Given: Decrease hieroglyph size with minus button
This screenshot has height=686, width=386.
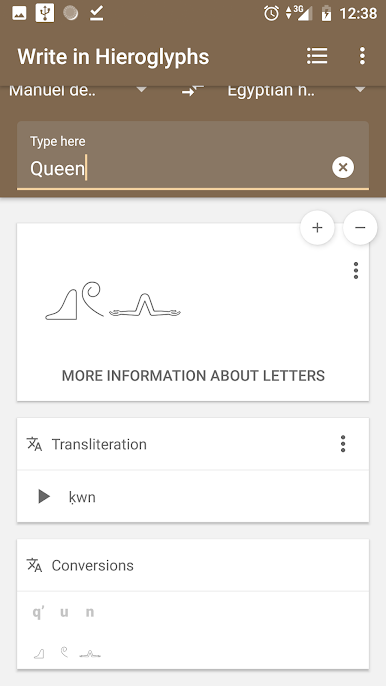Looking at the screenshot, I should (360, 228).
